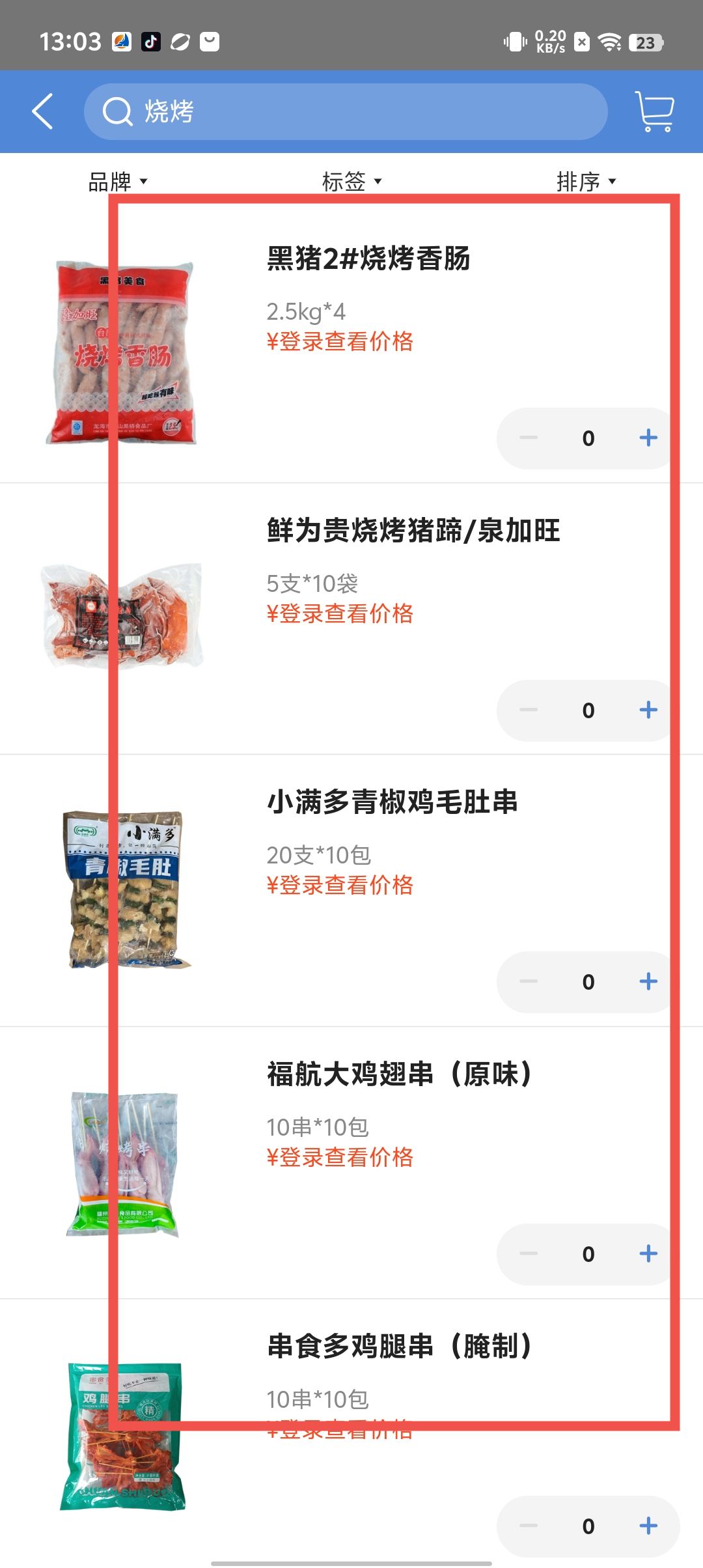Open the 鲜为贵烧烤猪蹄/泉加旺 product
The height and width of the screenshot is (1568, 703).
point(413,531)
